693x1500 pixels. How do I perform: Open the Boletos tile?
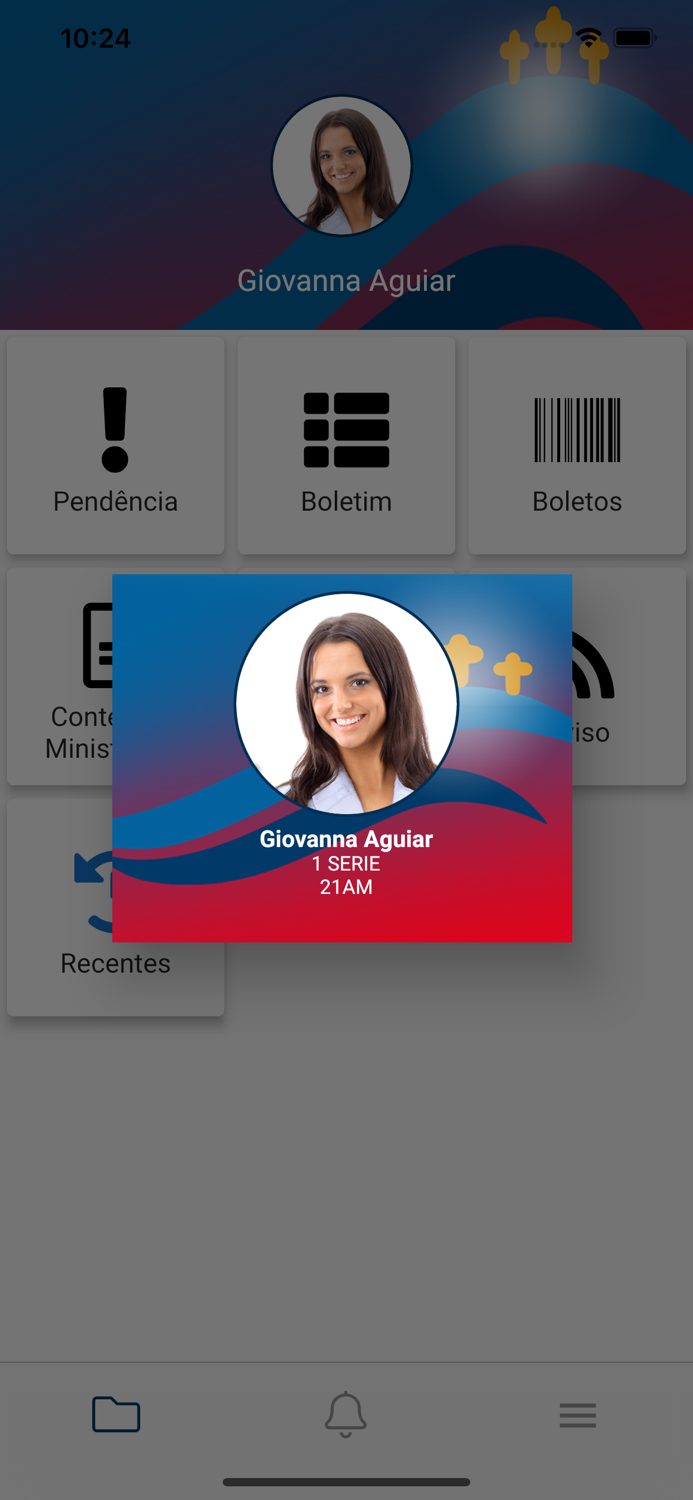point(577,446)
